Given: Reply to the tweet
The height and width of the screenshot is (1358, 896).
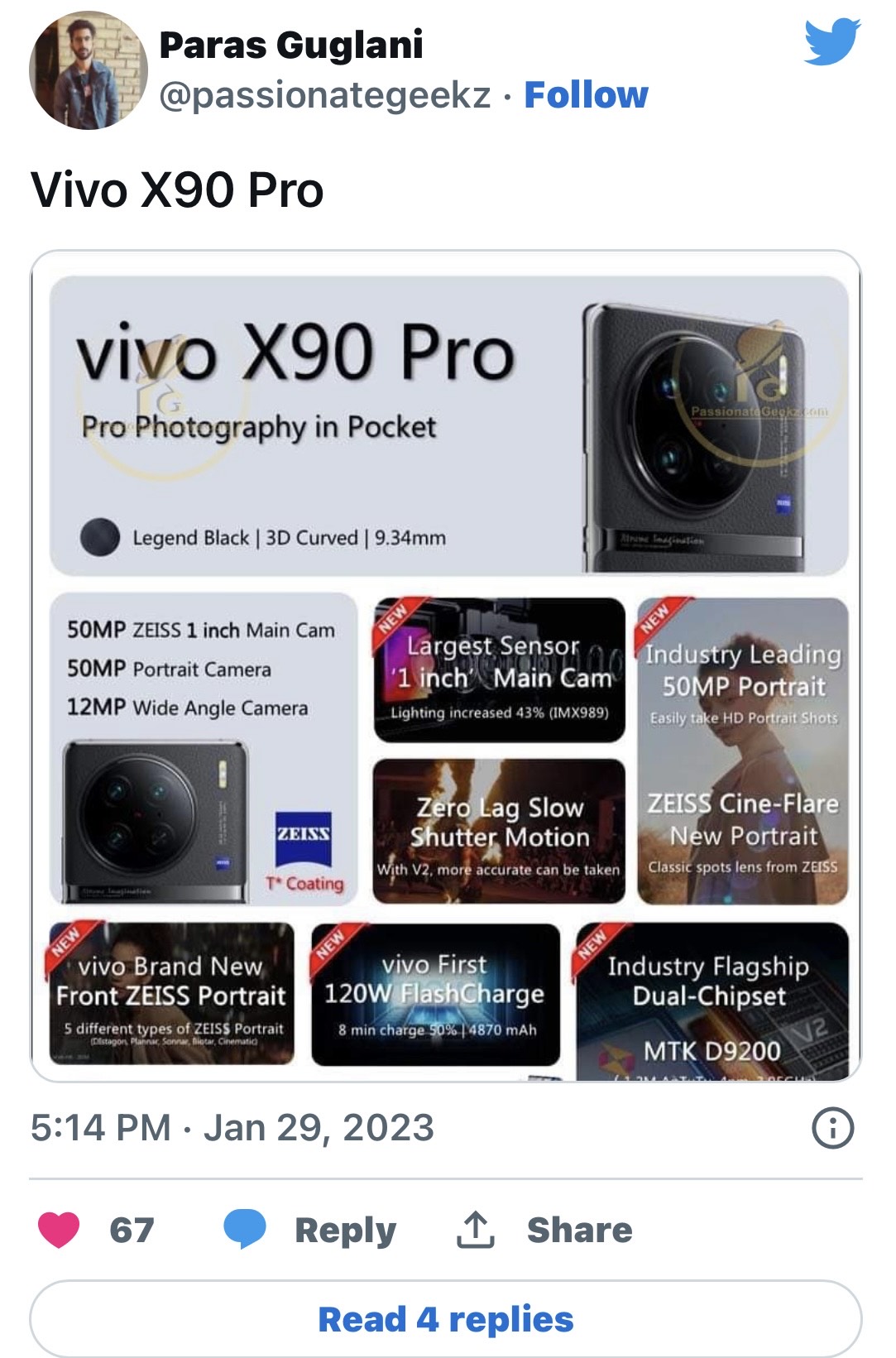Looking at the screenshot, I should 311,1230.
